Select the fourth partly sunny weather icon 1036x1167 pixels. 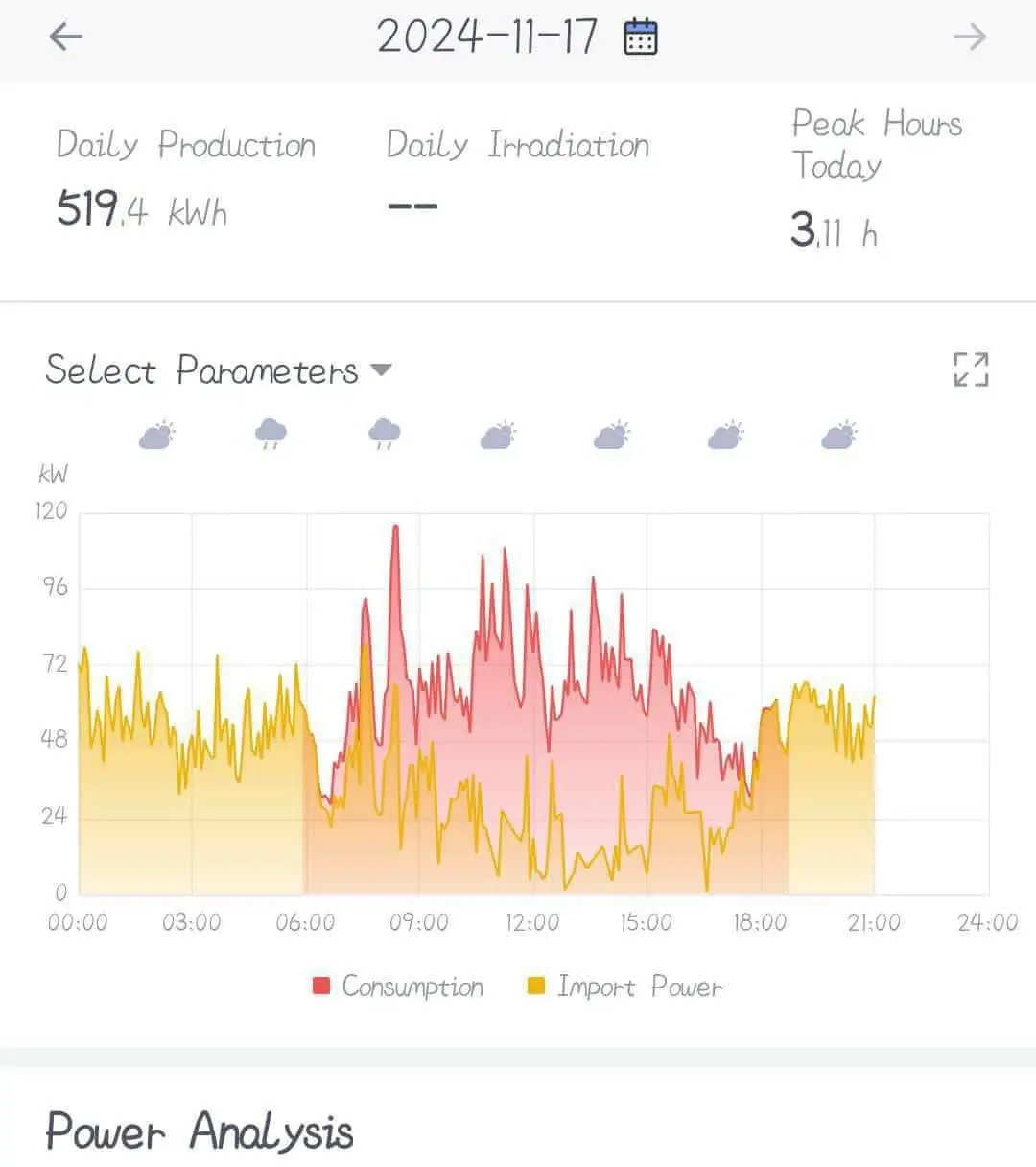pos(497,434)
